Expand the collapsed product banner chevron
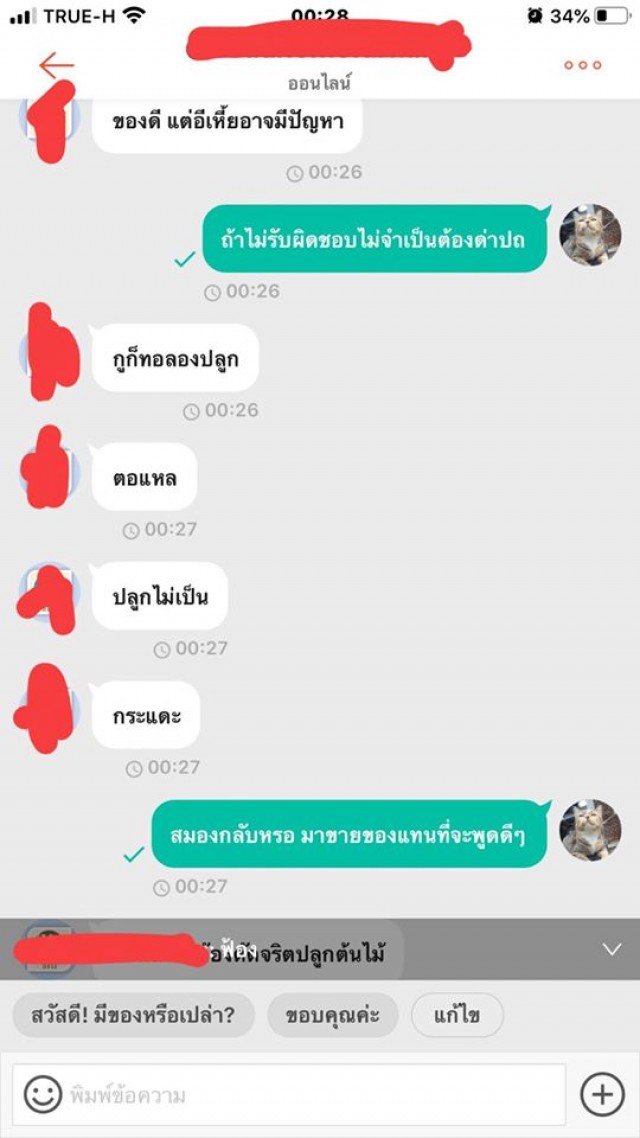Screen dimensions: 640x1138 click(612, 950)
